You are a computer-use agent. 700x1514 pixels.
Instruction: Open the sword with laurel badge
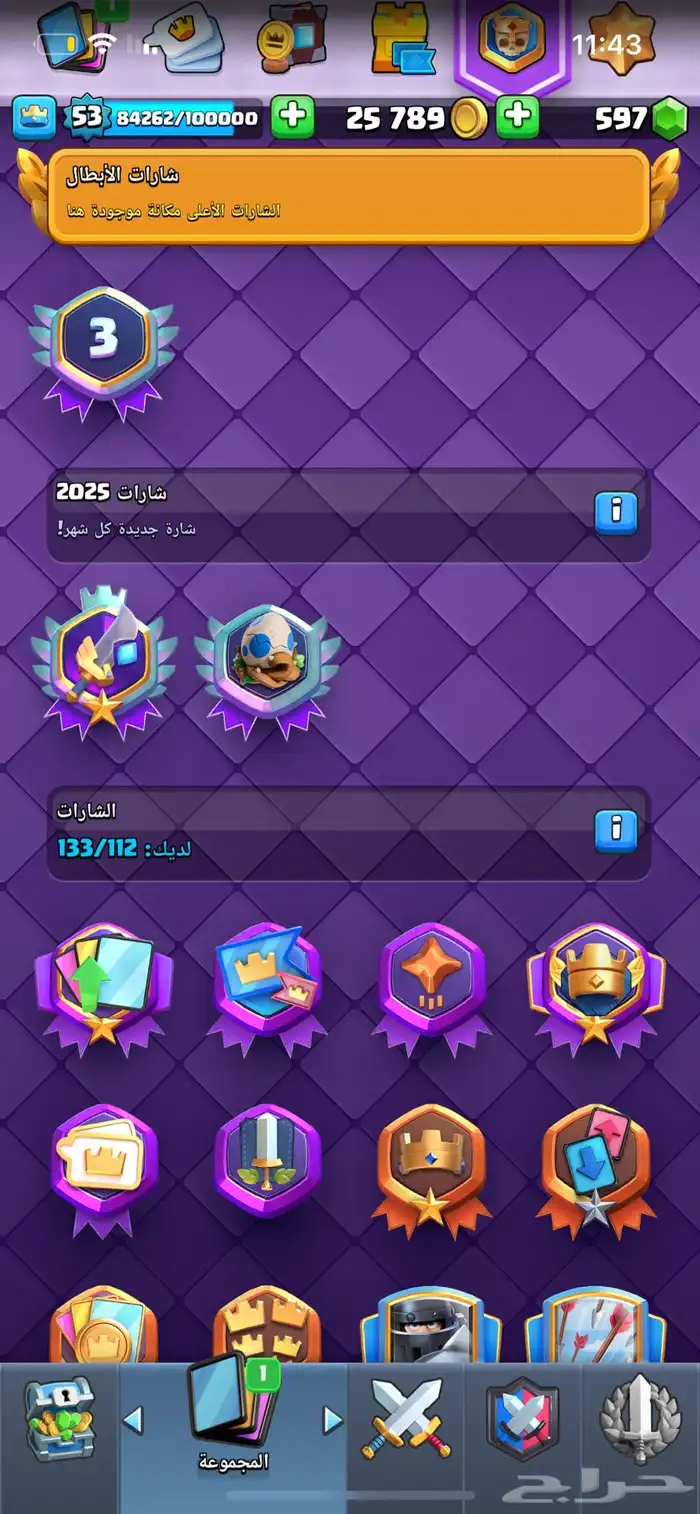click(x=268, y=1167)
